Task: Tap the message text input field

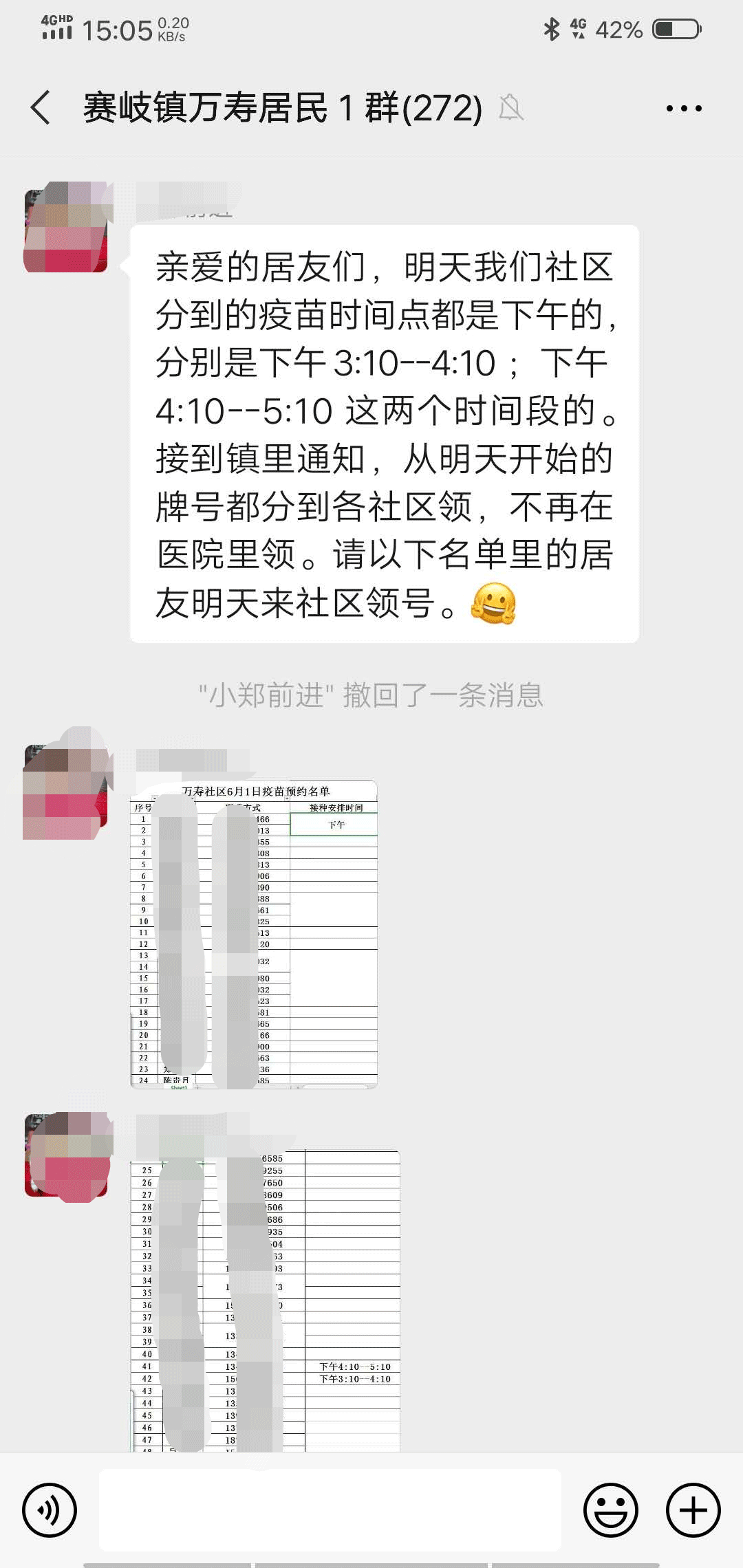Action: coord(330,1510)
